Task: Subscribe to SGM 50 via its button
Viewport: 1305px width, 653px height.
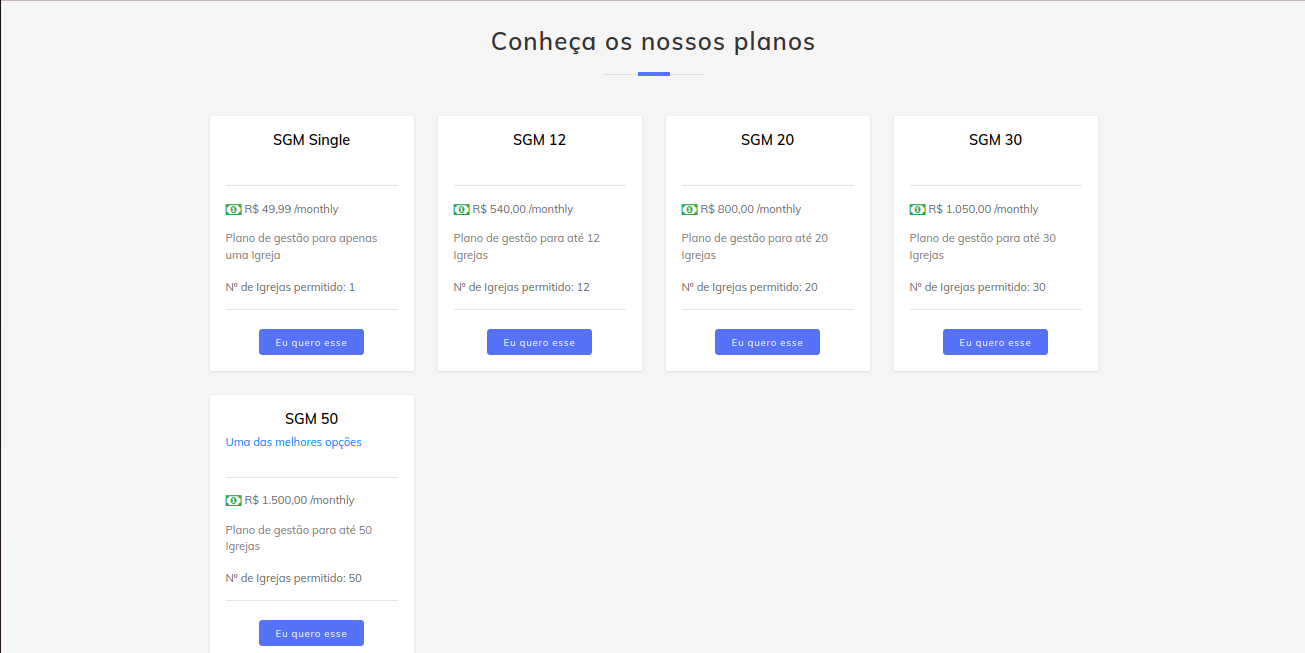Action: pos(311,633)
